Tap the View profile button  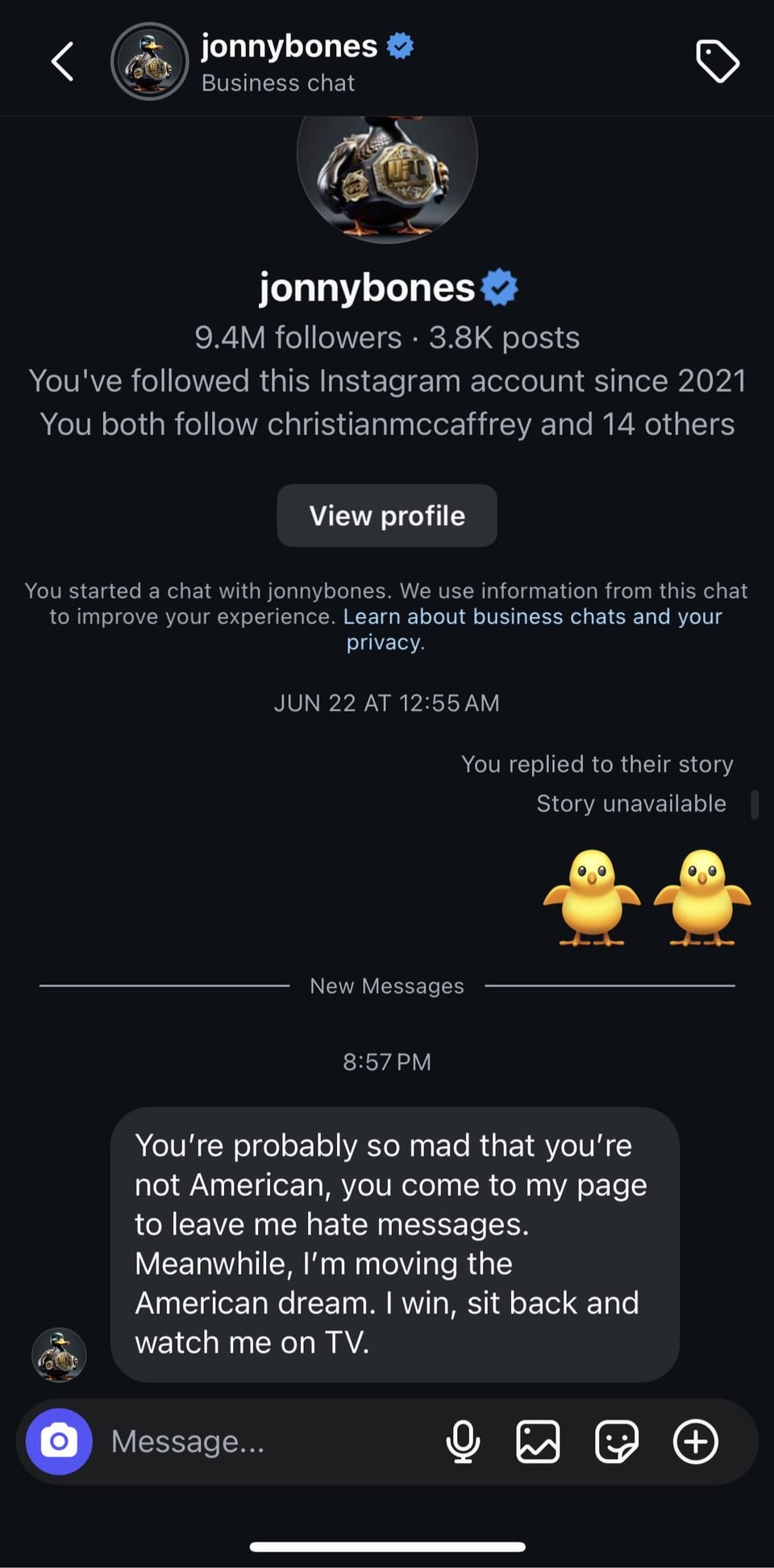pyautogui.click(x=387, y=516)
